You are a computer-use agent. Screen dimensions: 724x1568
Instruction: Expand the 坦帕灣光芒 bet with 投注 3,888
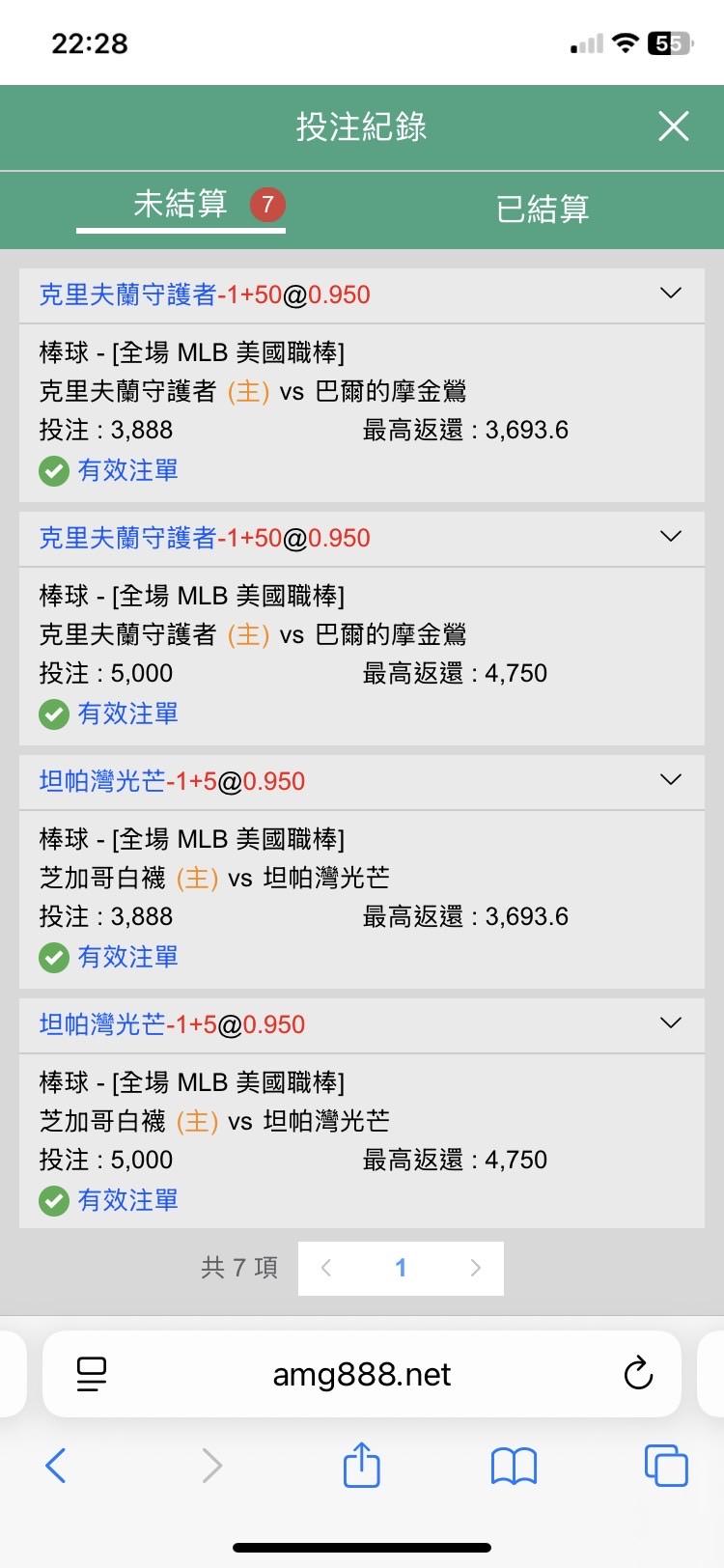670,780
